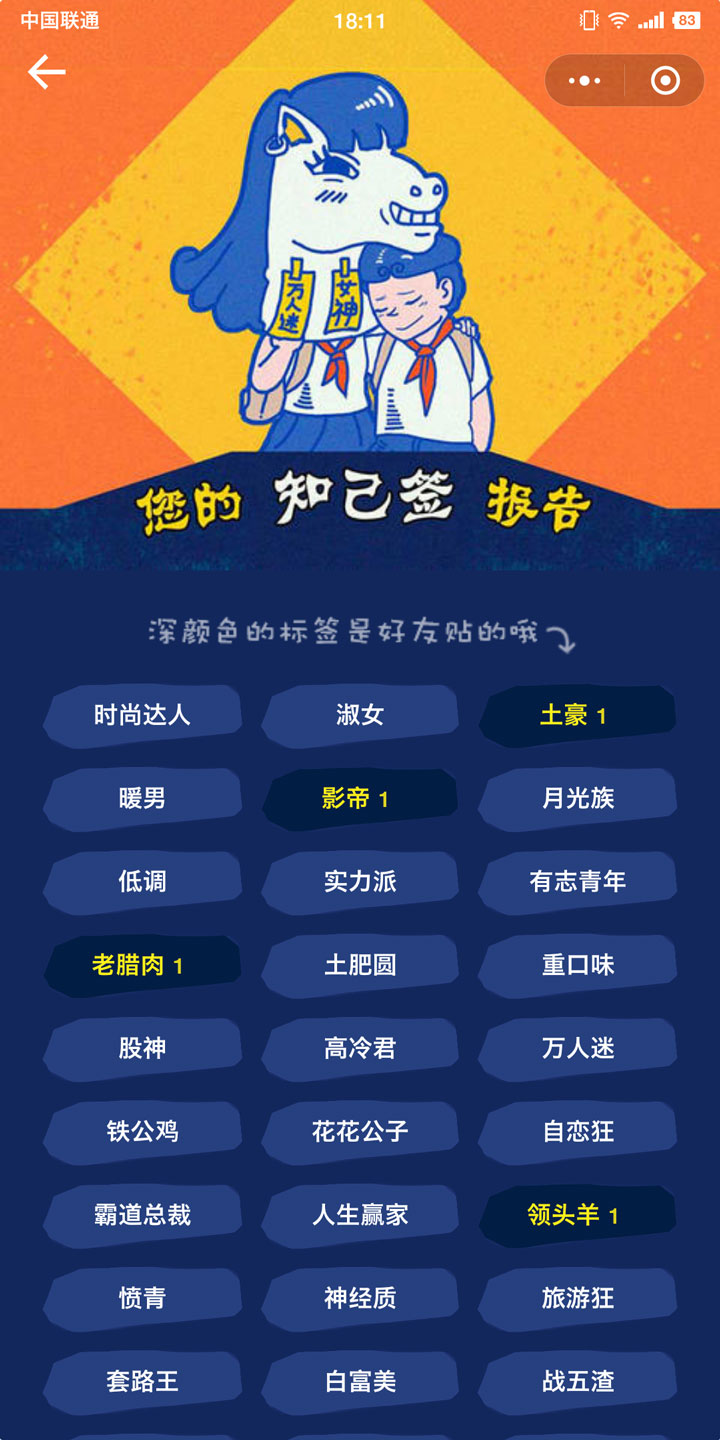Pick the 实力派 tag
This screenshot has height=1440, width=720.
point(360,882)
